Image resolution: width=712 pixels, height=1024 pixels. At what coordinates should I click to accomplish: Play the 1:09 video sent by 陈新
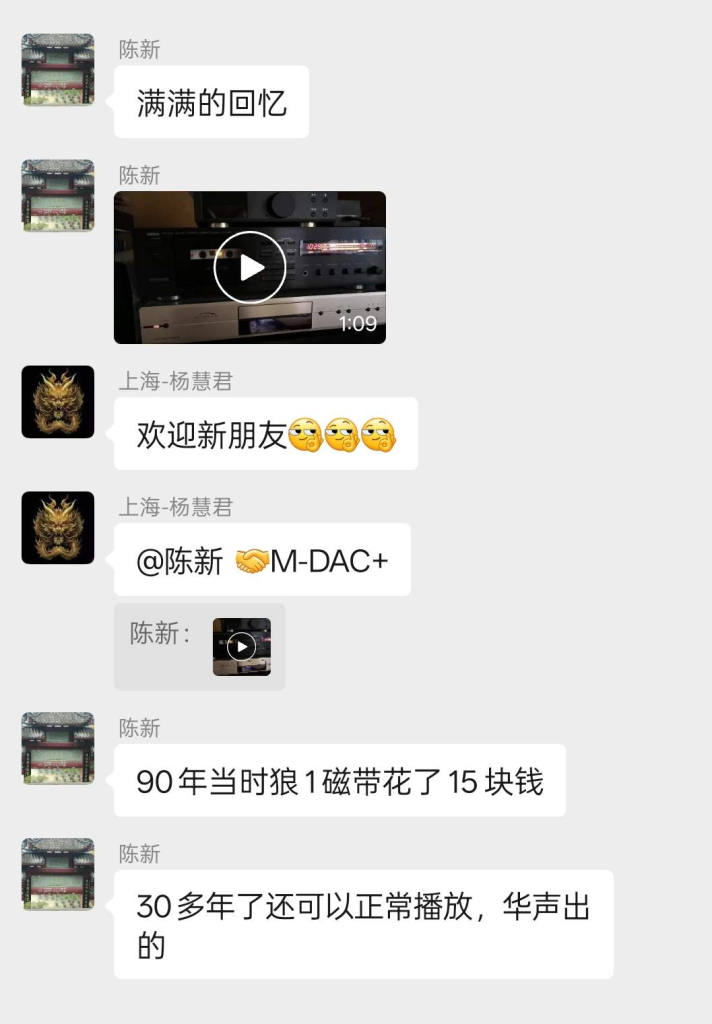click(x=250, y=267)
